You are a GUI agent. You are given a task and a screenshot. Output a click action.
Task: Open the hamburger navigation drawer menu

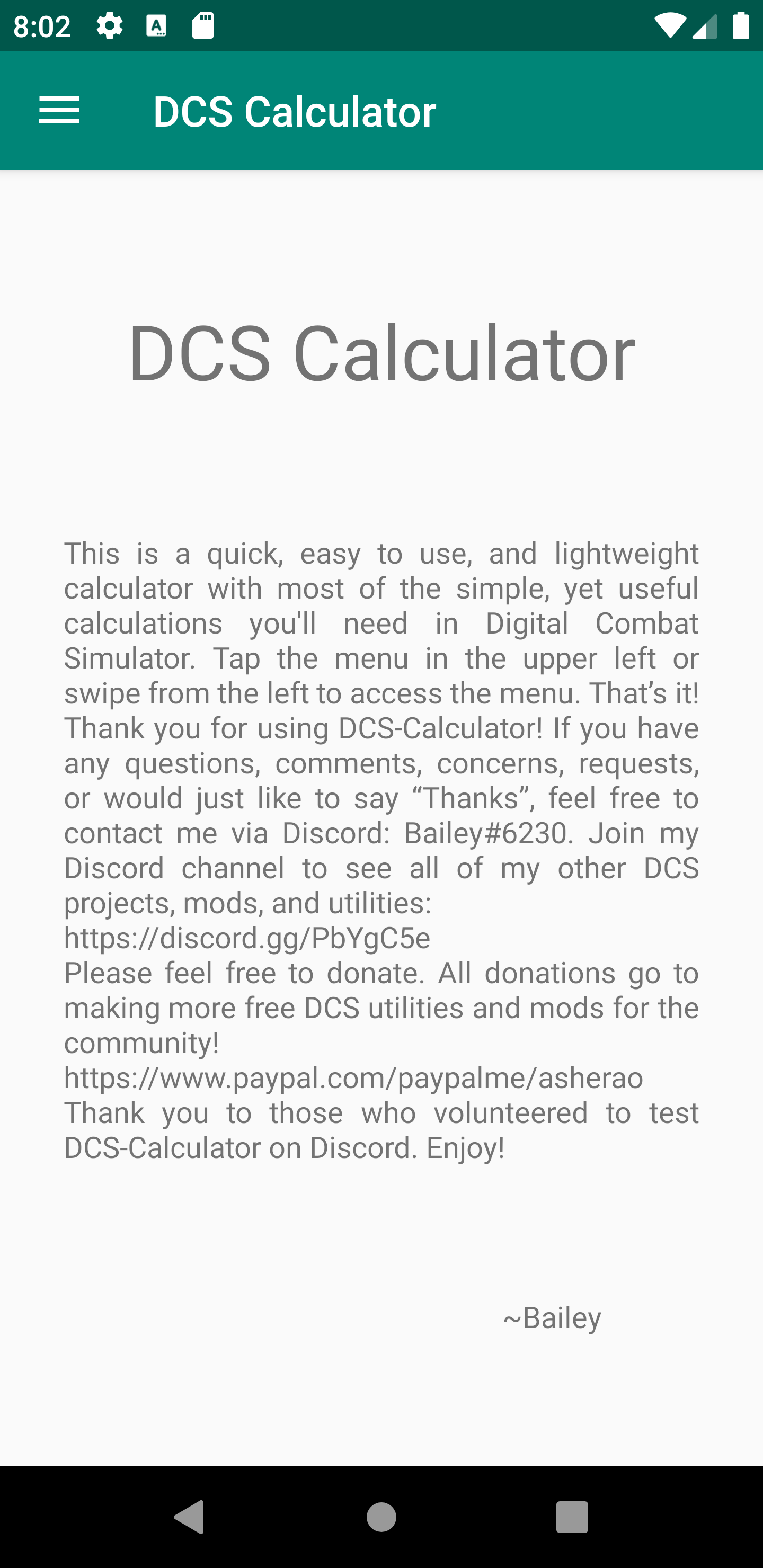click(59, 110)
